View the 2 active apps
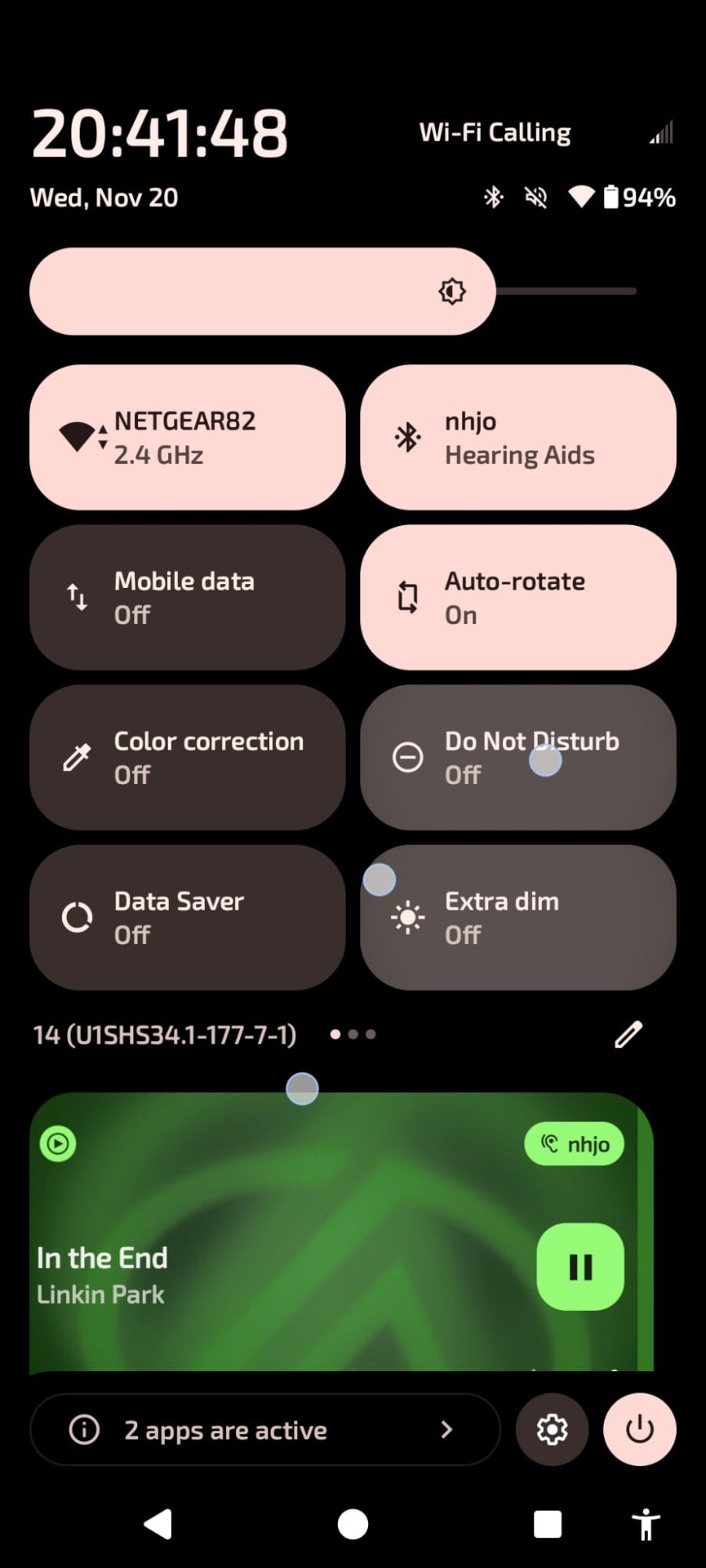This screenshot has height=1568, width=706. pos(264,1429)
